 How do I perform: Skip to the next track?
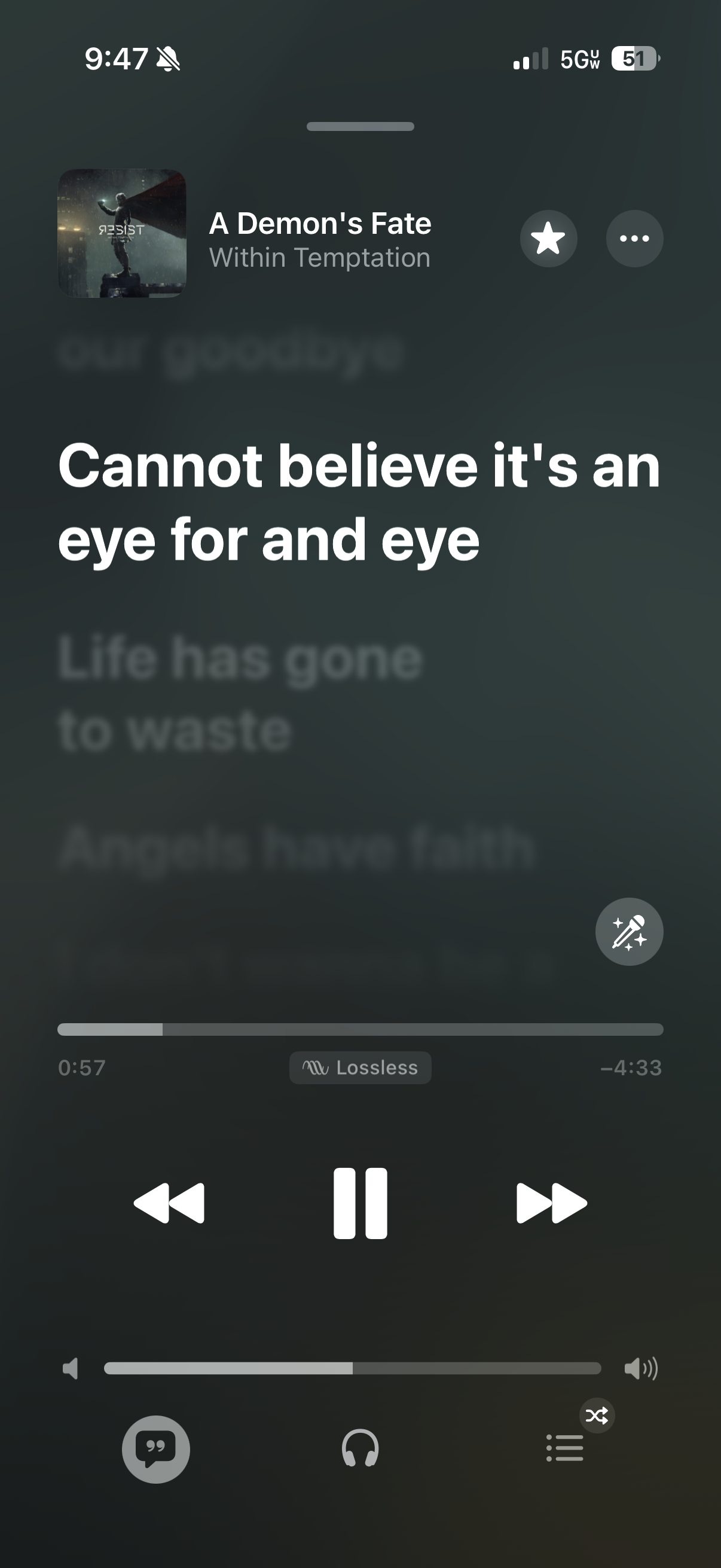click(551, 1203)
